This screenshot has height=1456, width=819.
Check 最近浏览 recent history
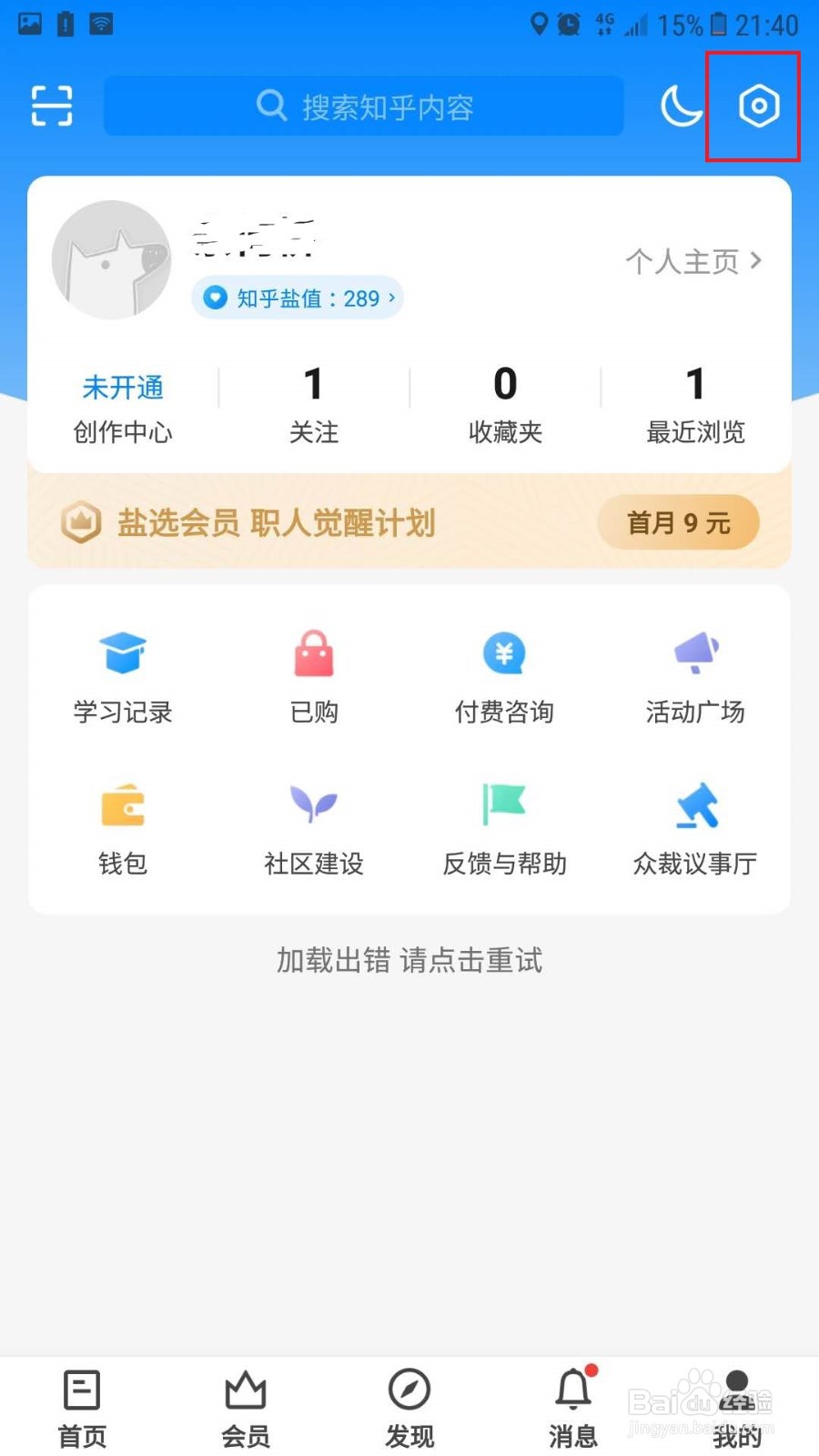pos(695,407)
